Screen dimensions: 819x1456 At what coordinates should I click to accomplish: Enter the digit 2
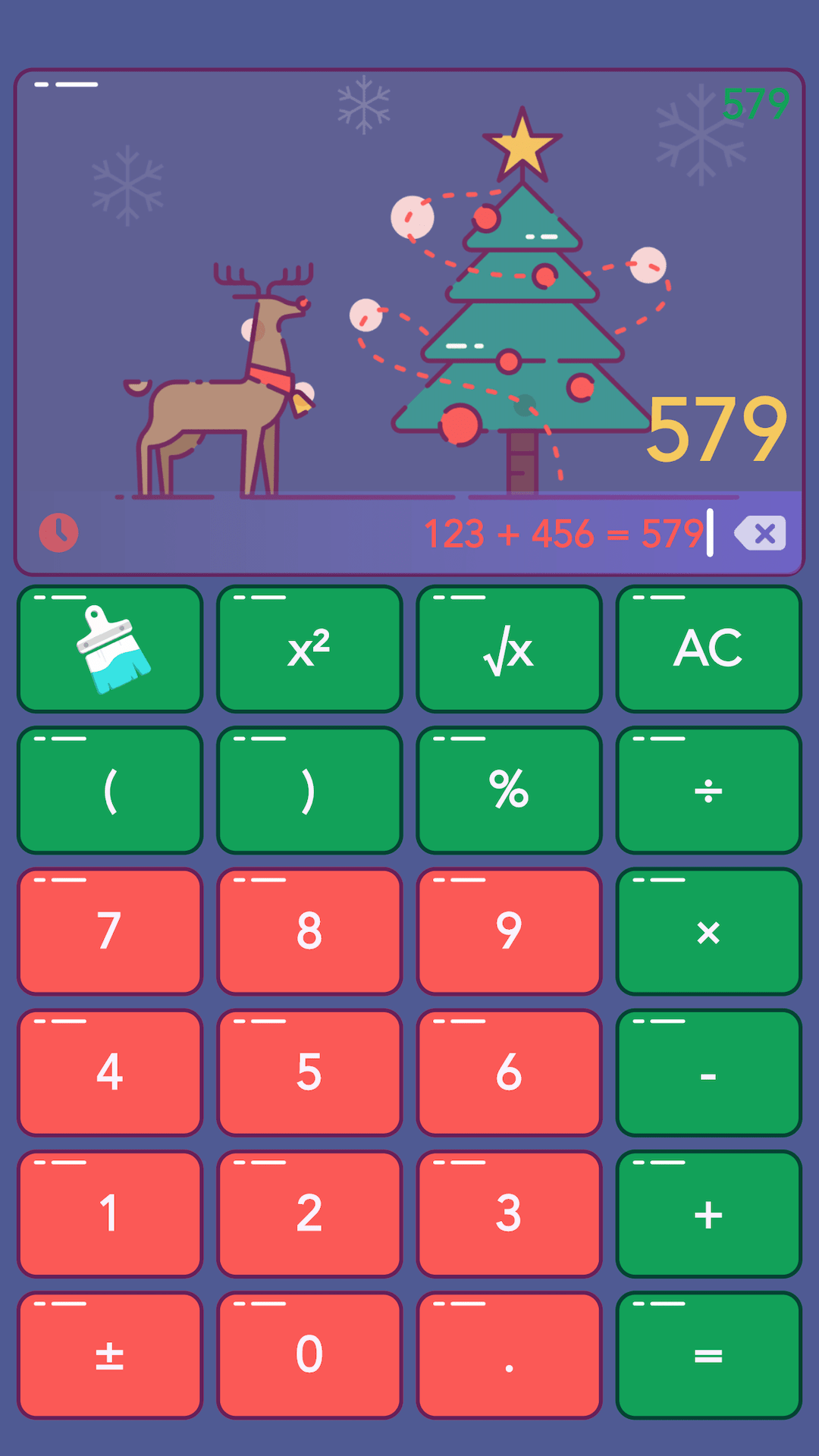309,1213
